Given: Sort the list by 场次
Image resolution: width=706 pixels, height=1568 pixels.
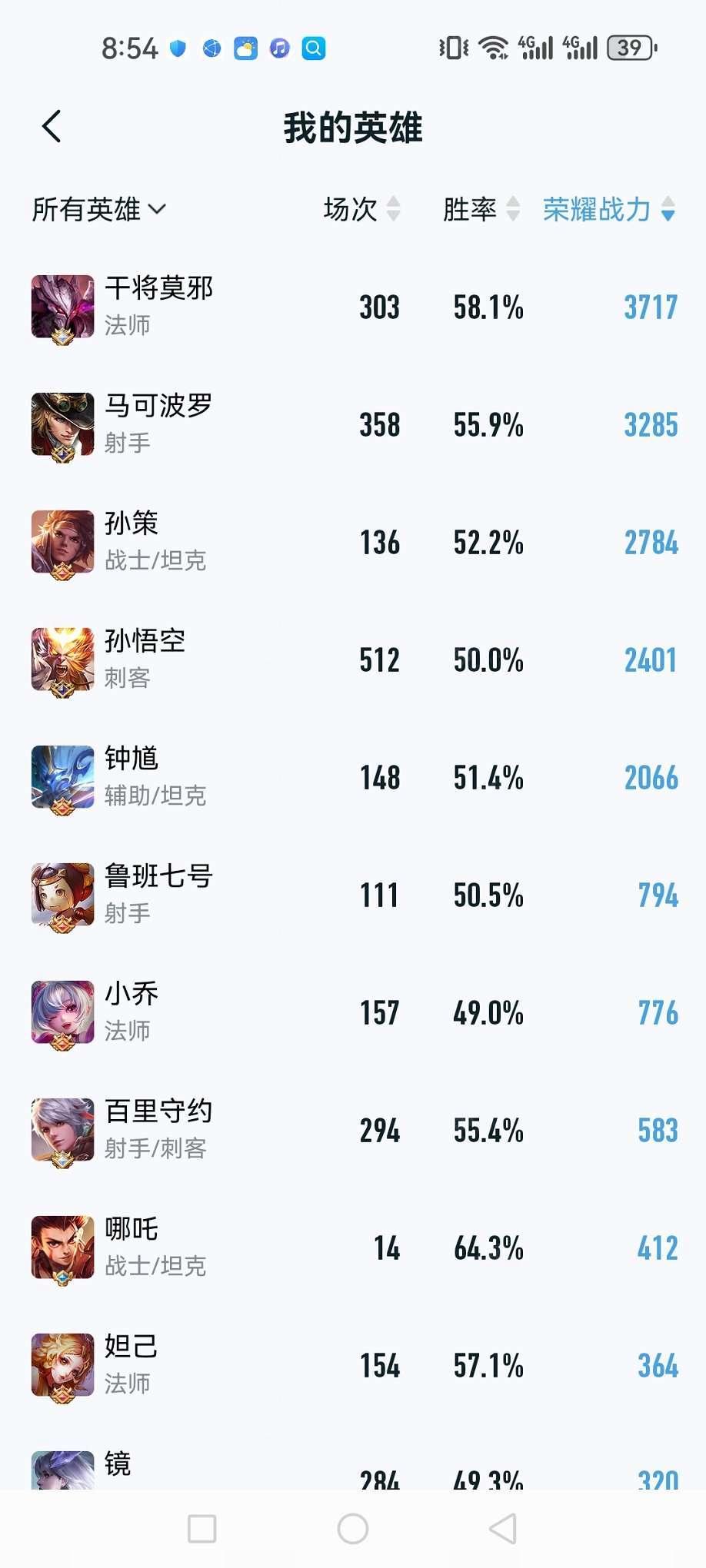Looking at the screenshot, I should click(362, 209).
